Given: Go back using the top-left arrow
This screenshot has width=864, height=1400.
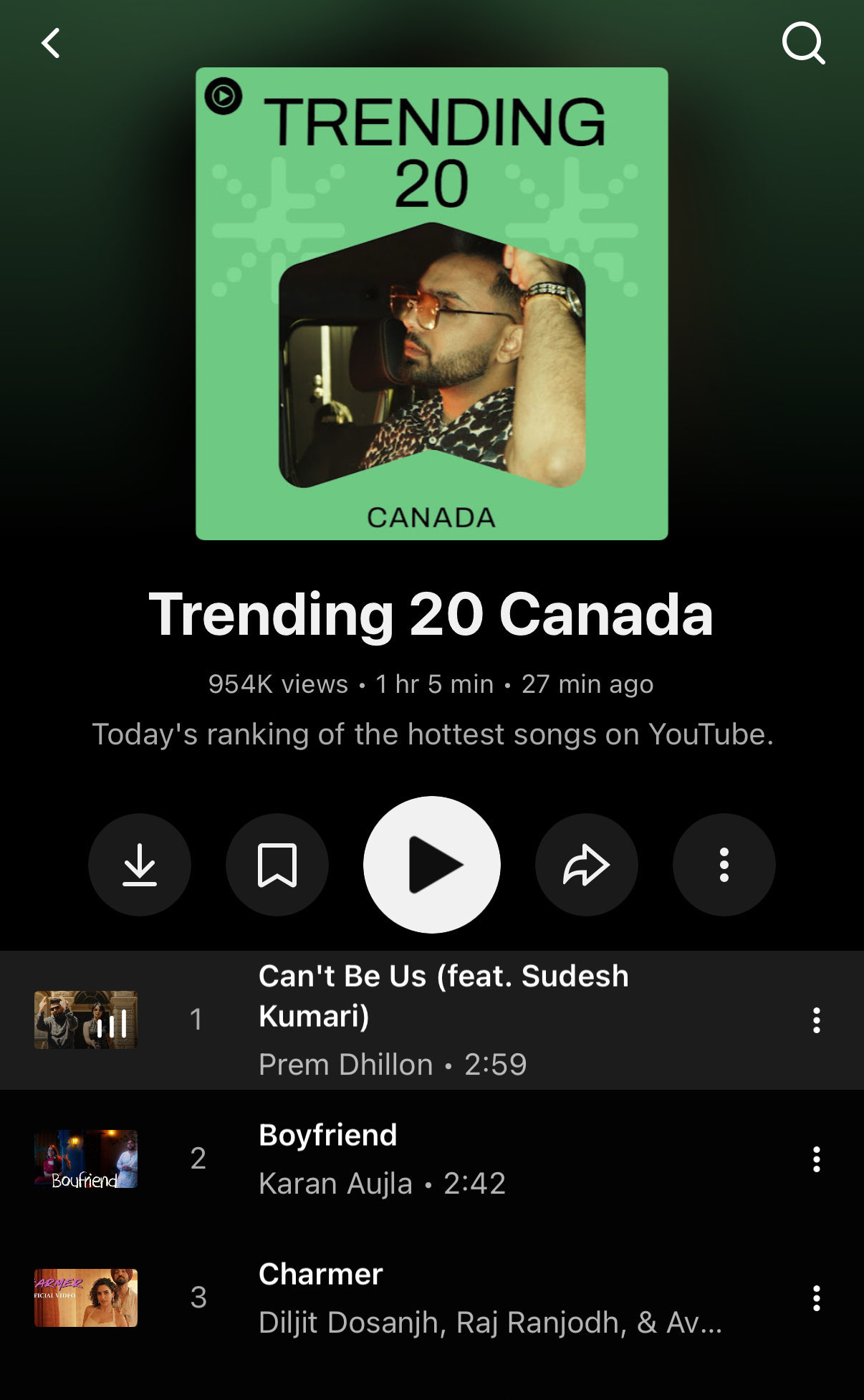Looking at the screenshot, I should [x=51, y=44].
